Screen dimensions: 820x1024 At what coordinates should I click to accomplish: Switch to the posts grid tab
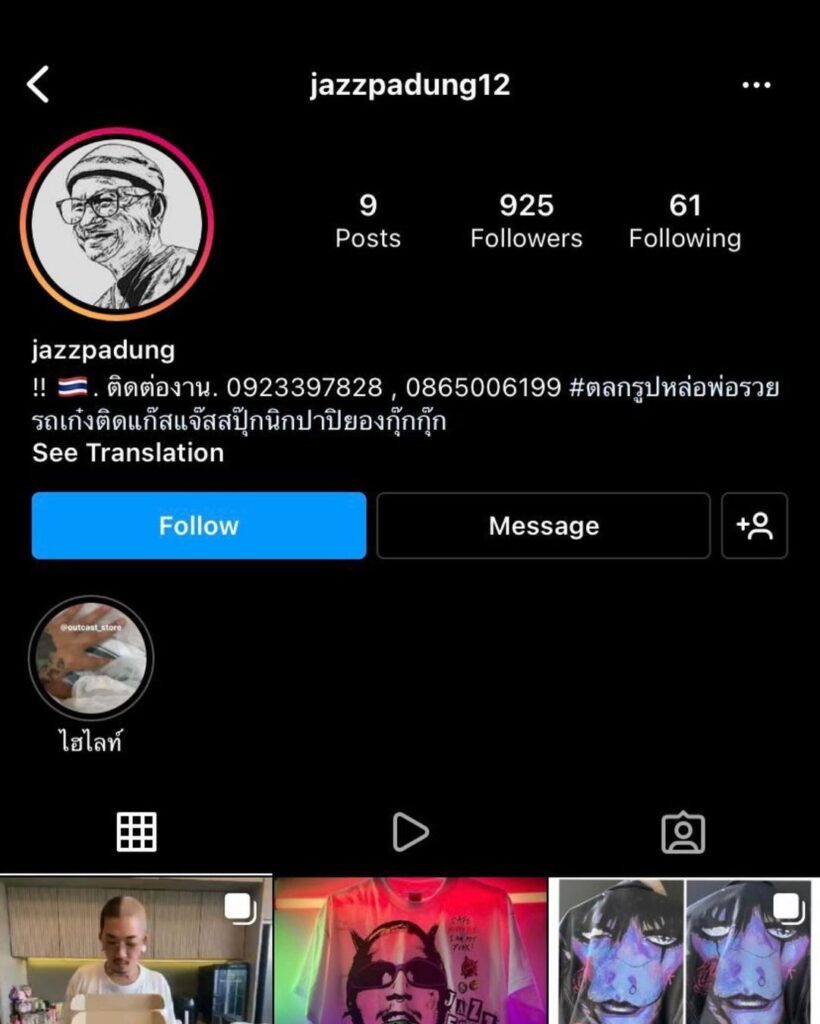(x=137, y=831)
